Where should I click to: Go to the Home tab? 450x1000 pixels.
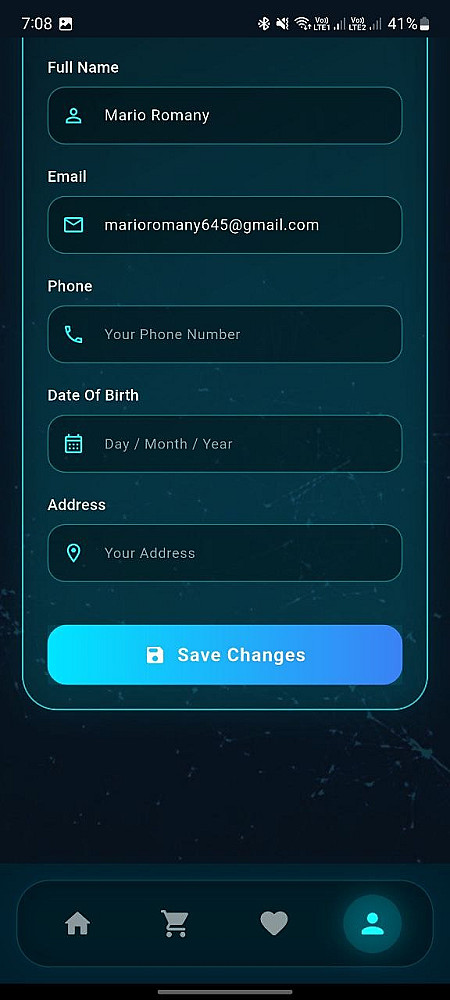(77, 923)
